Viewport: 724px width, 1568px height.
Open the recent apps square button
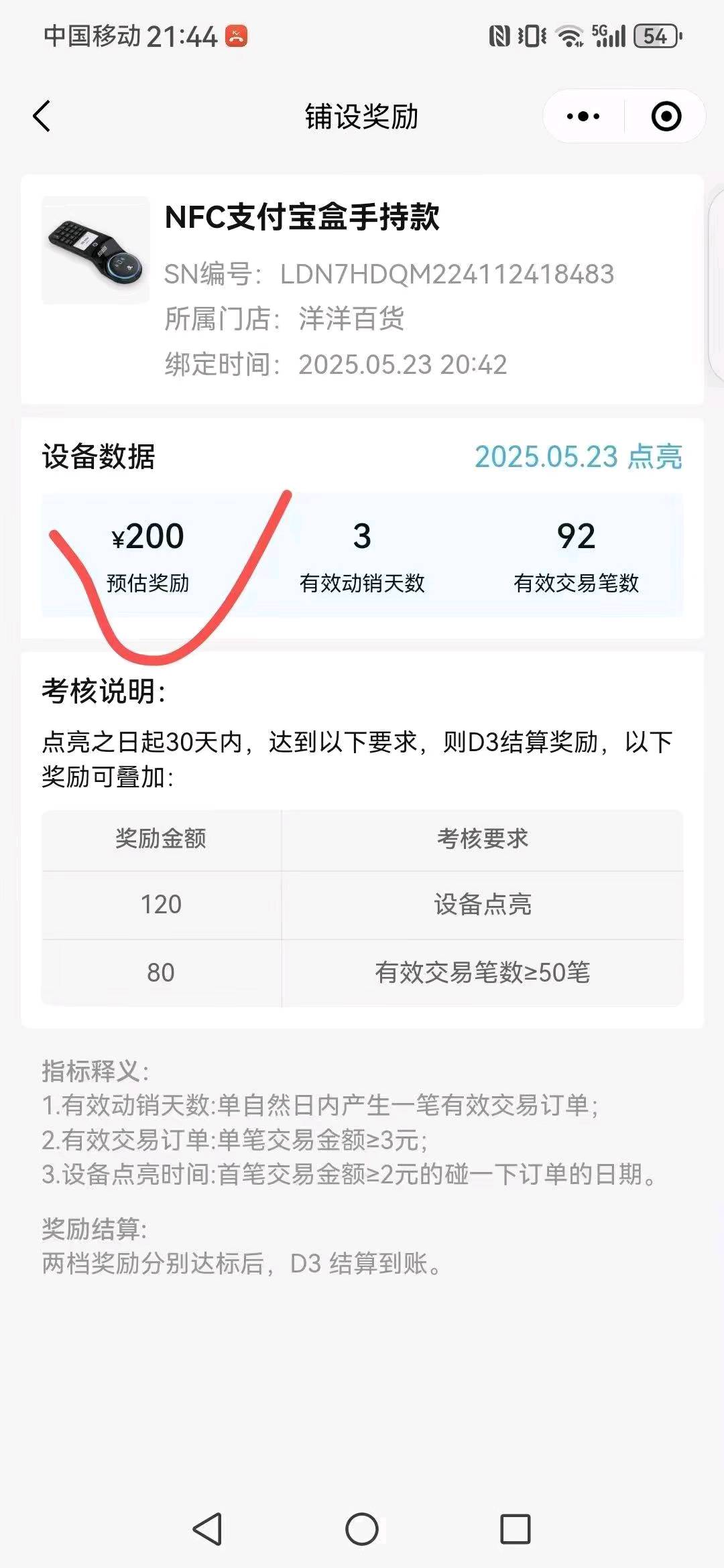[516, 1529]
